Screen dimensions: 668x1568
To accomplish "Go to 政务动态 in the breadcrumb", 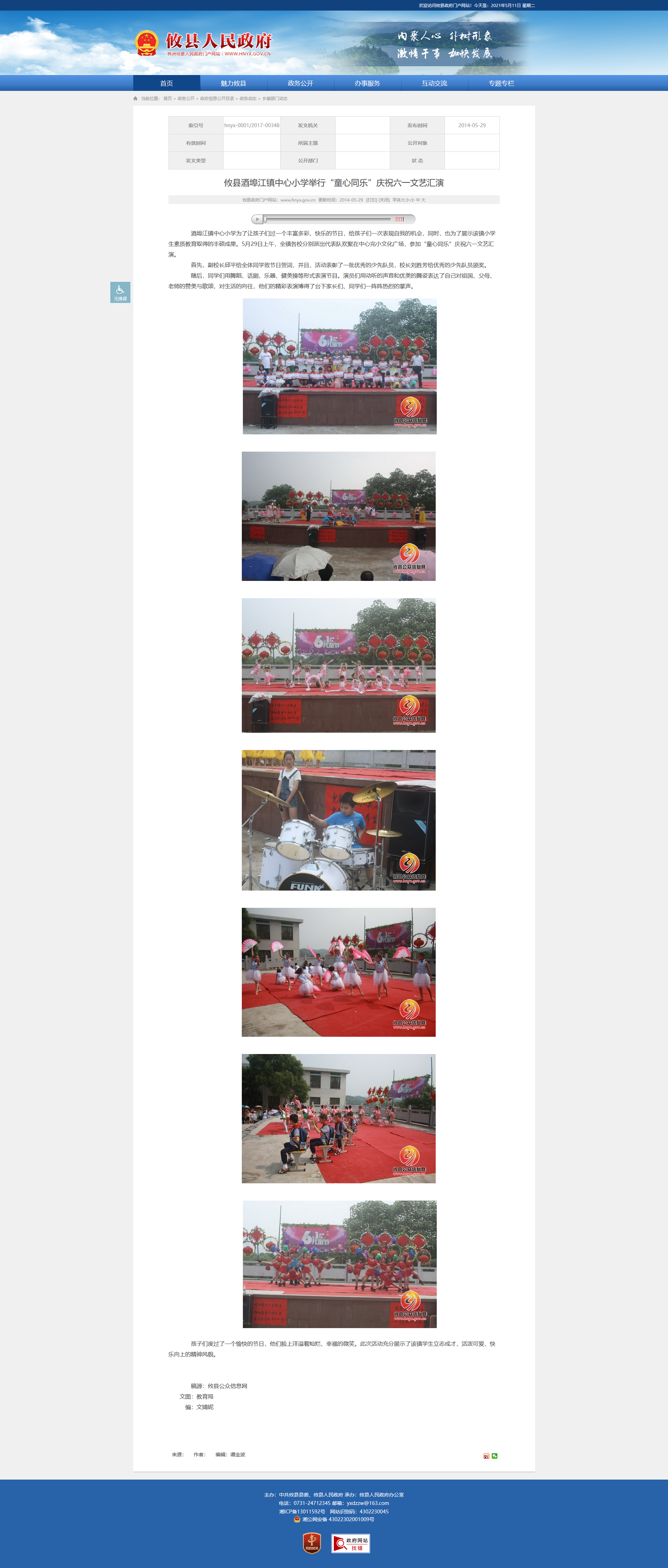I will (248, 99).
